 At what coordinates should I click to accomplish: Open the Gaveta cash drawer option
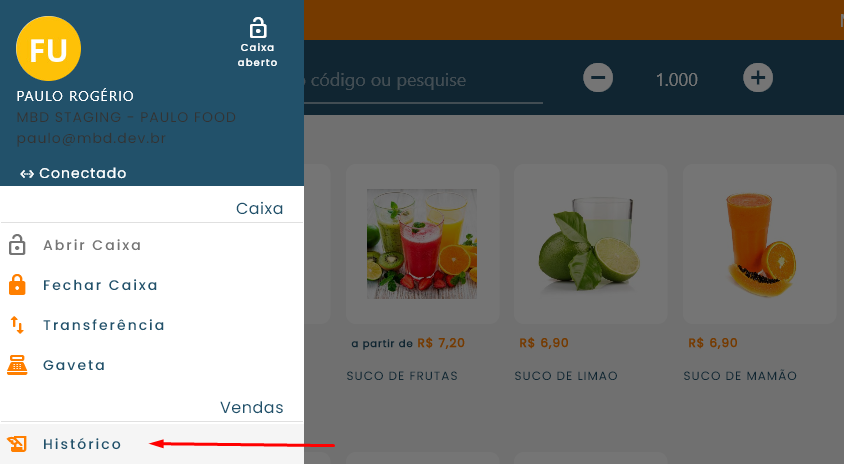click(x=74, y=365)
